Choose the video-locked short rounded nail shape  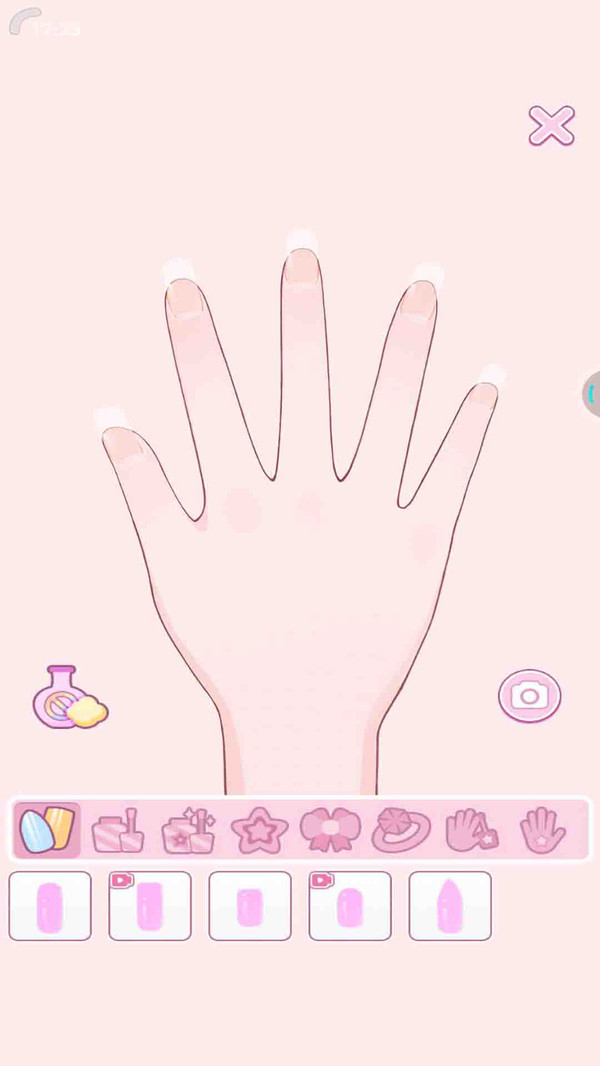[x=350, y=906]
